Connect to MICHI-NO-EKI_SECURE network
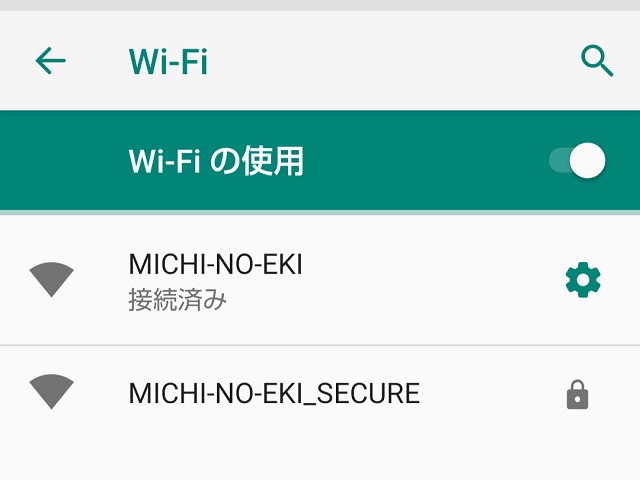Screen dimensions: 640x480 tap(273, 394)
